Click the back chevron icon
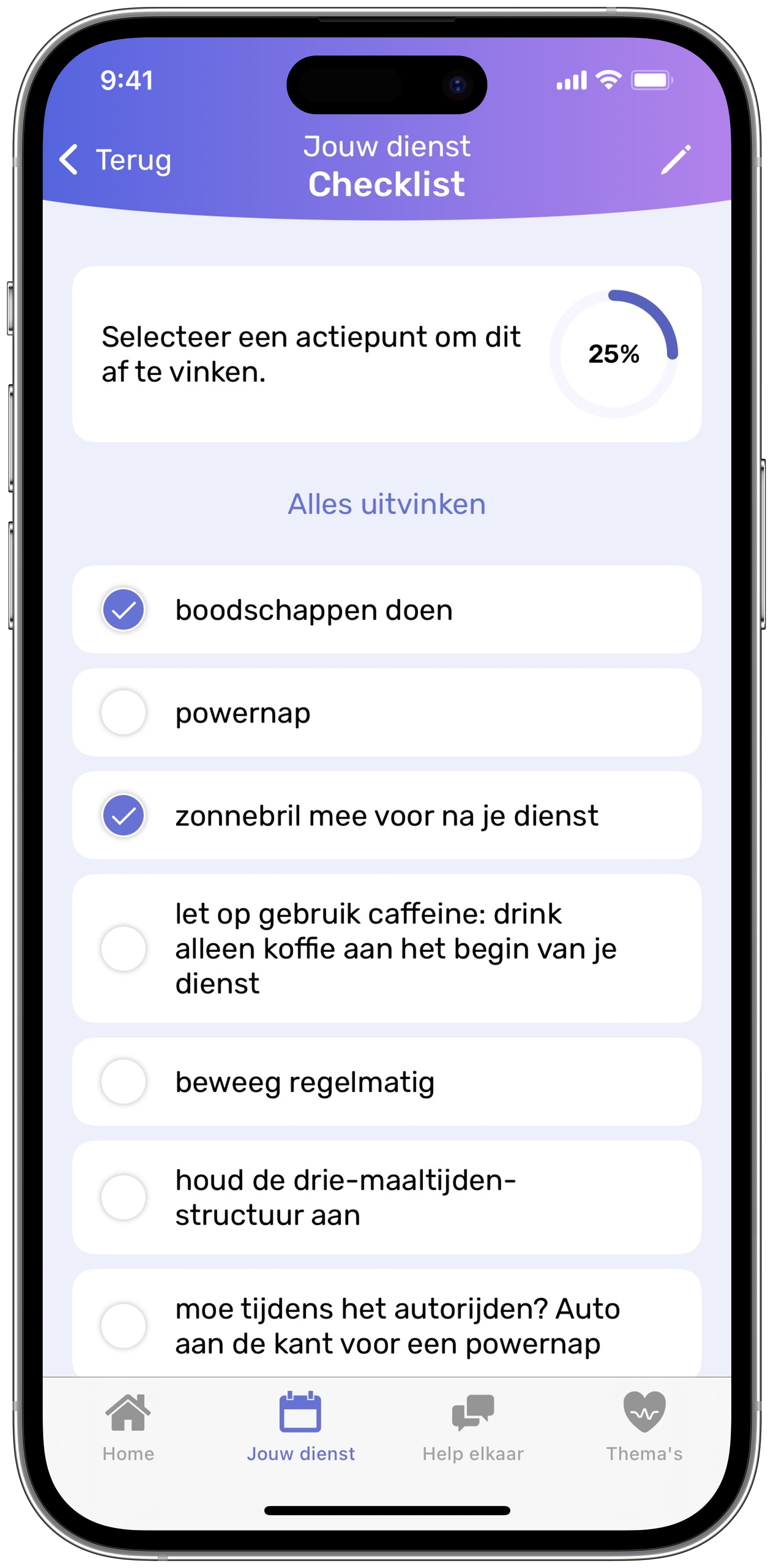Viewport: 774px width, 1568px height. (68, 160)
